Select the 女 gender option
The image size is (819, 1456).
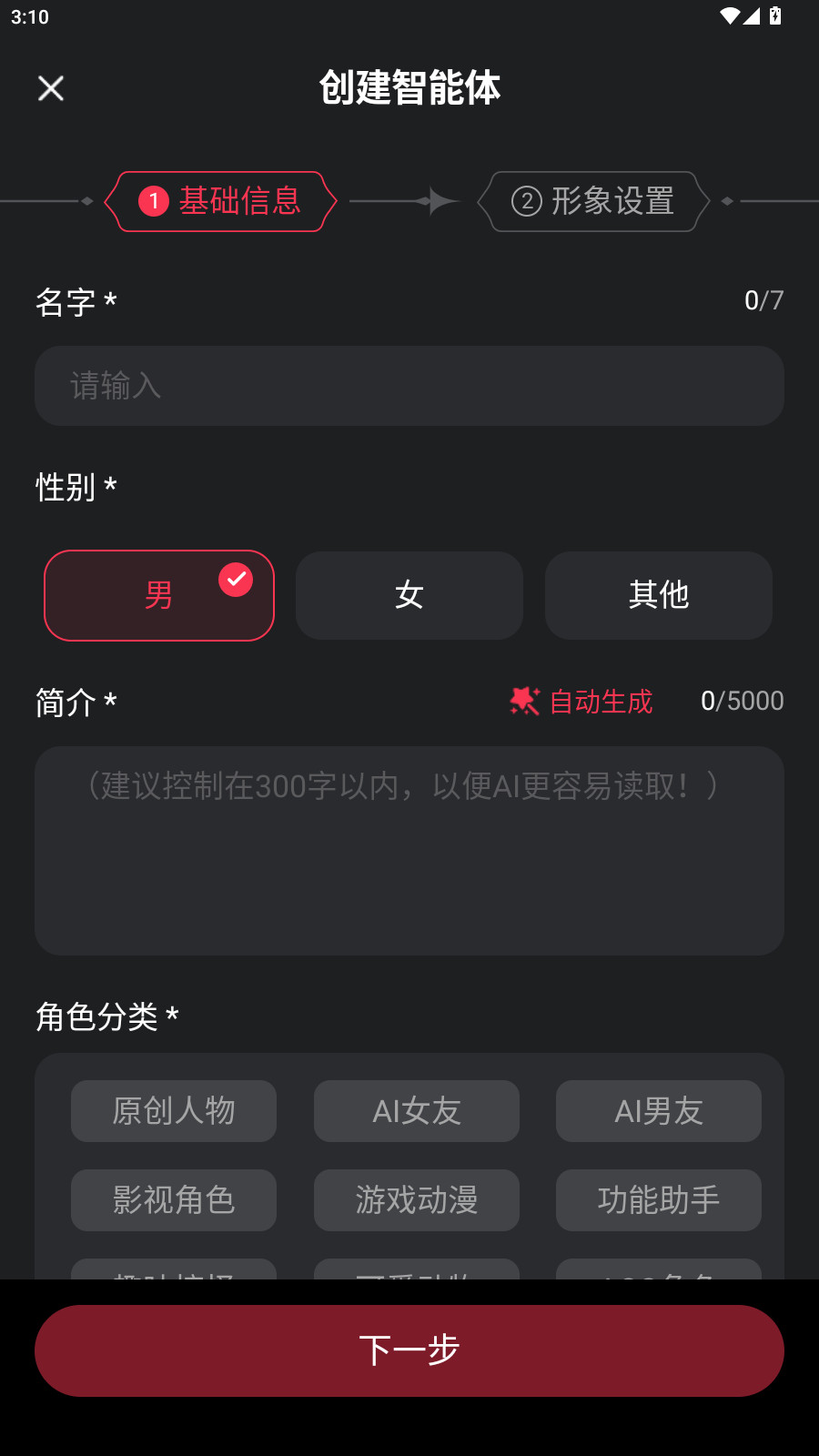(409, 595)
